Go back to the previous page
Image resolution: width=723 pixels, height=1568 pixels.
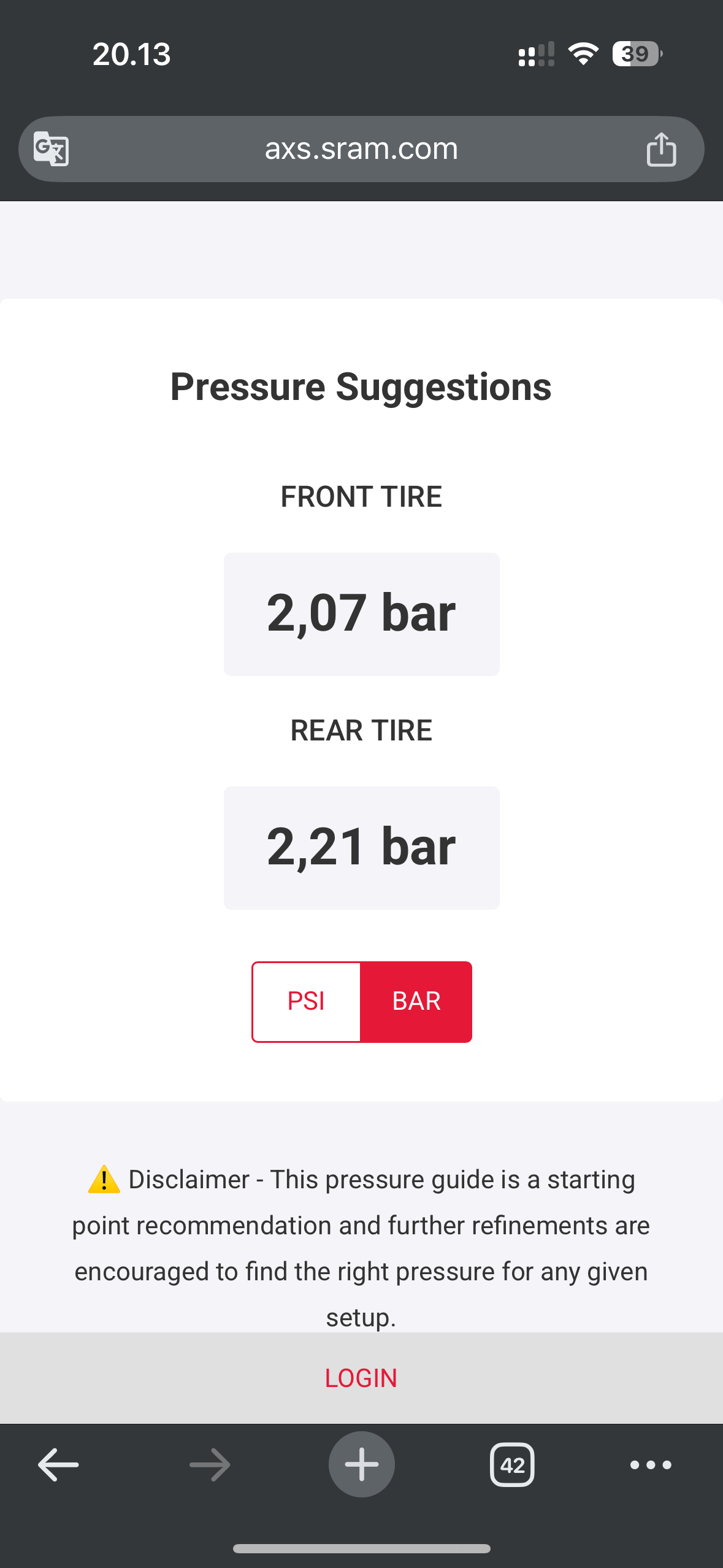[58, 1464]
